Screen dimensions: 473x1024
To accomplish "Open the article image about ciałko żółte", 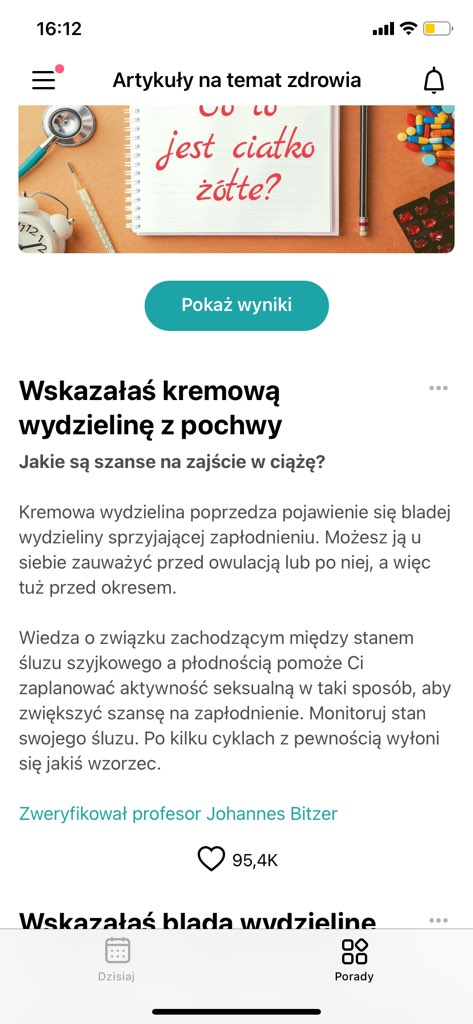I will pyautogui.click(x=236, y=179).
